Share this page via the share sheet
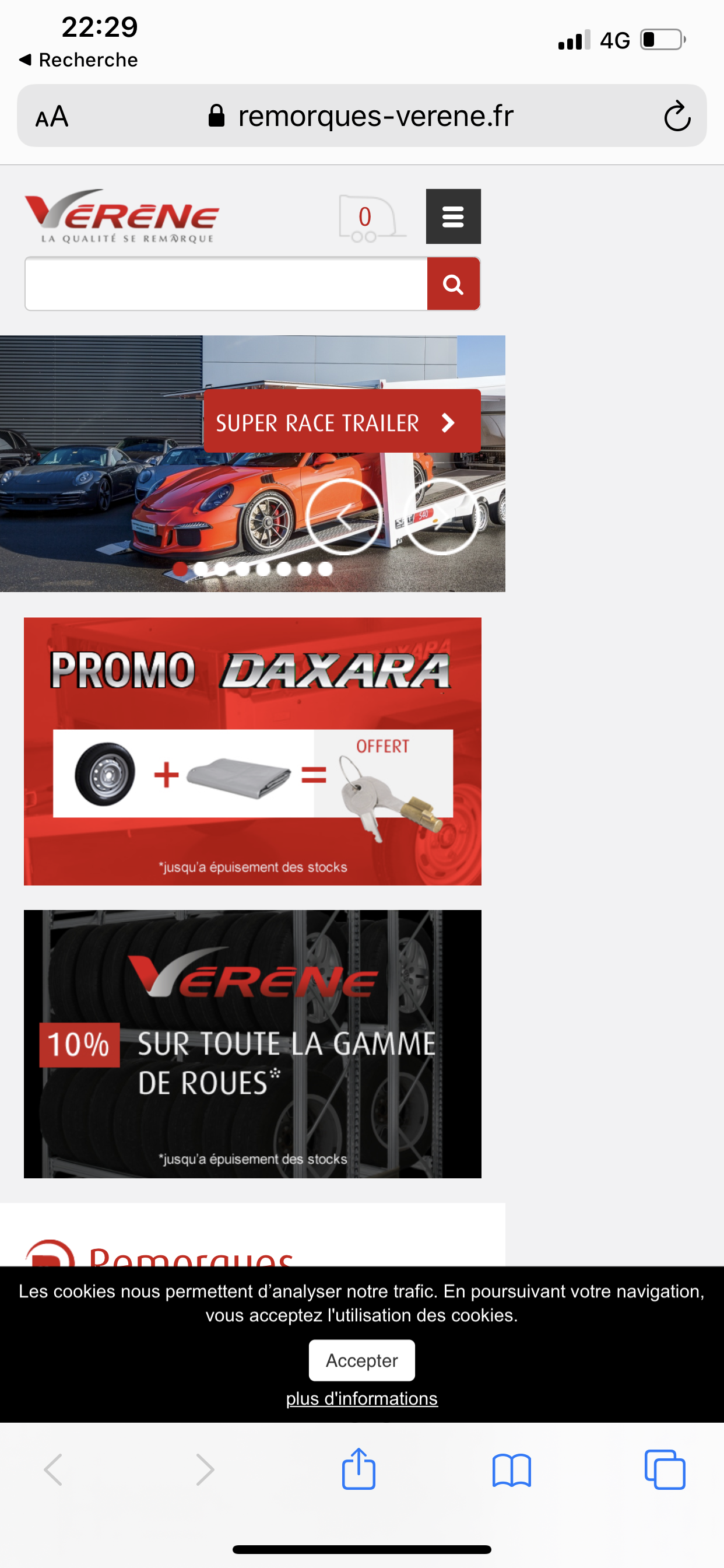The height and width of the screenshot is (1568, 724). tap(359, 1469)
